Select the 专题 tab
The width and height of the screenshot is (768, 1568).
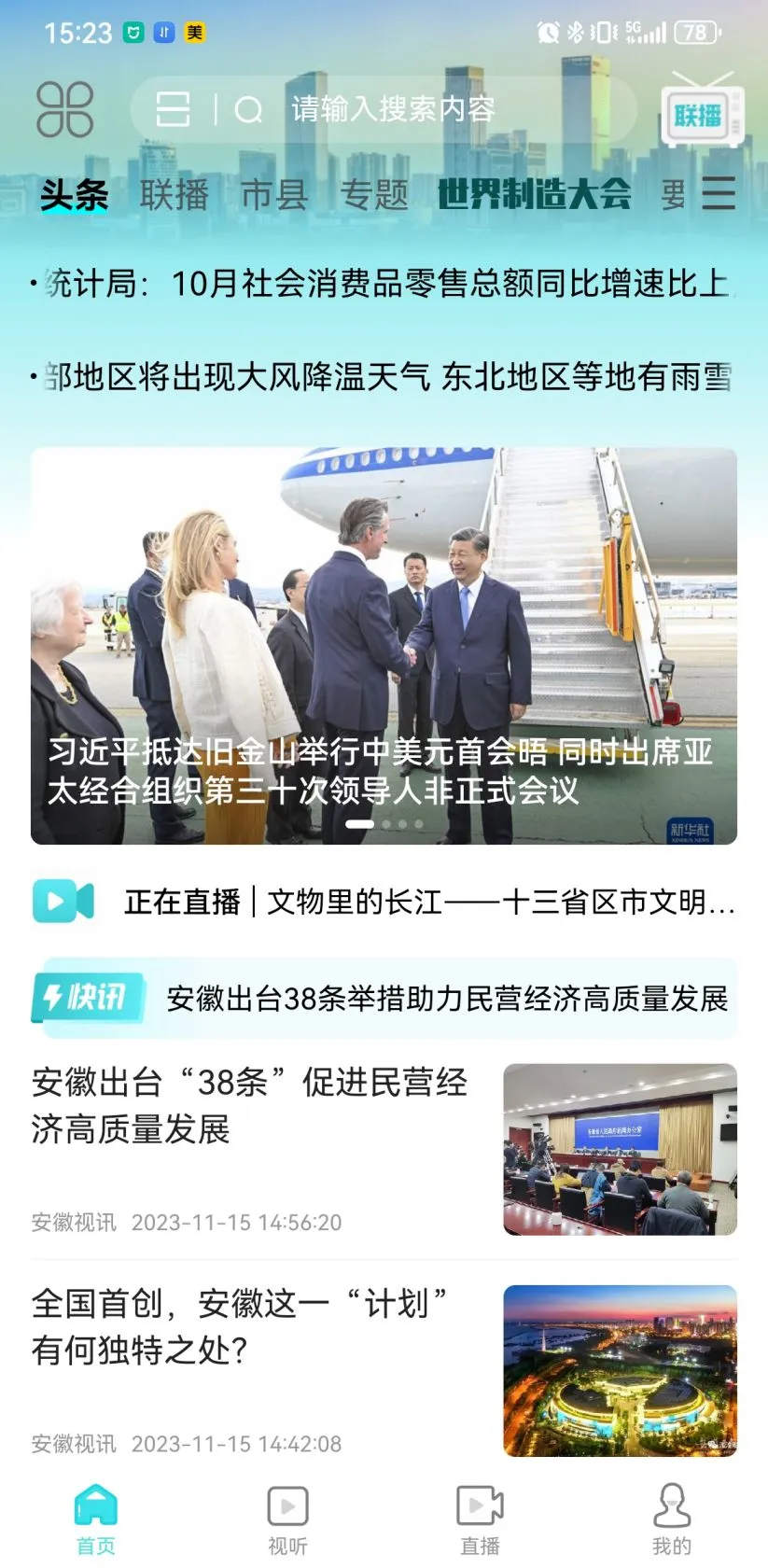tap(374, 195)
